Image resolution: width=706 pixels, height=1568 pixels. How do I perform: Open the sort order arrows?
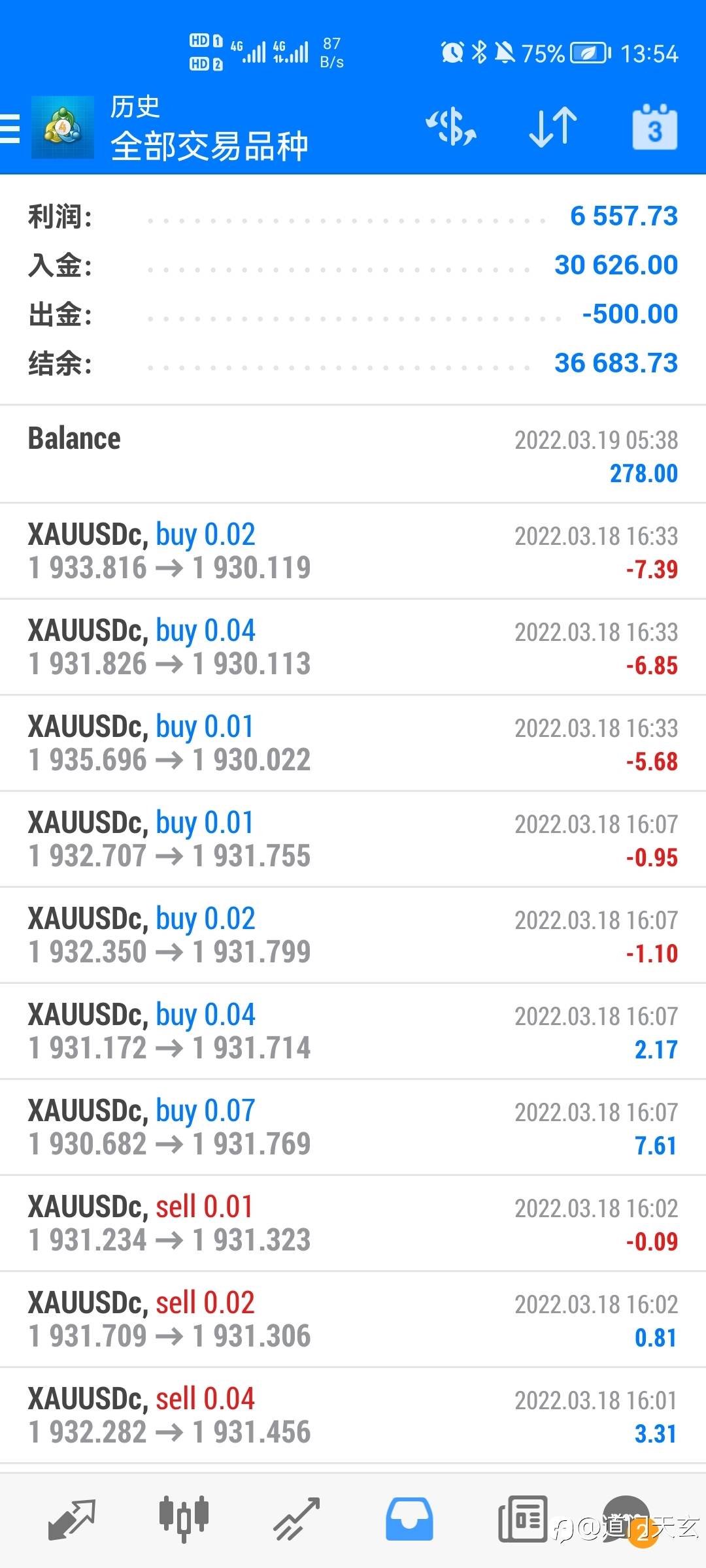click(553, 127)
